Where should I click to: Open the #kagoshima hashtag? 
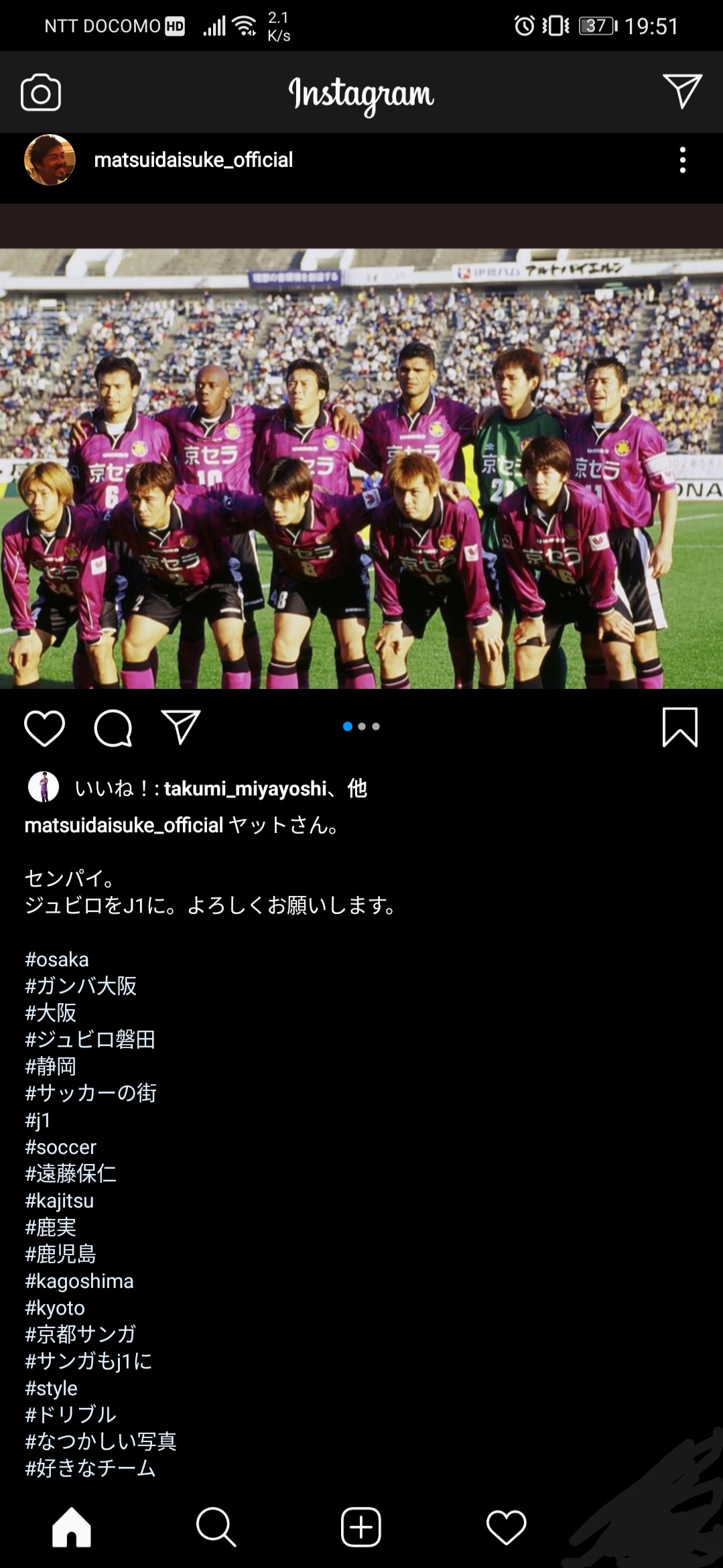point(79,1281)
